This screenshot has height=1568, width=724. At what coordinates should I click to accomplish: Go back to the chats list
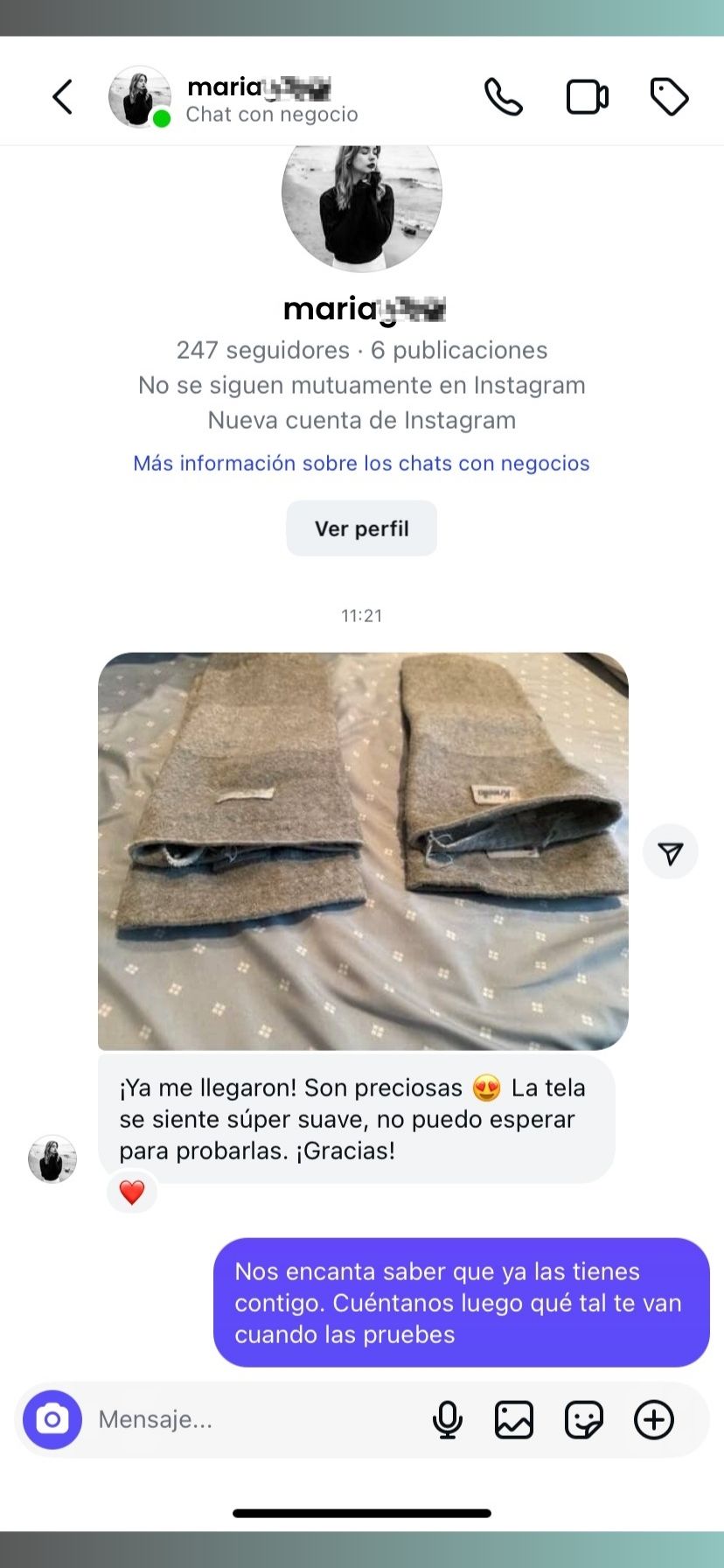coord(62,97)
